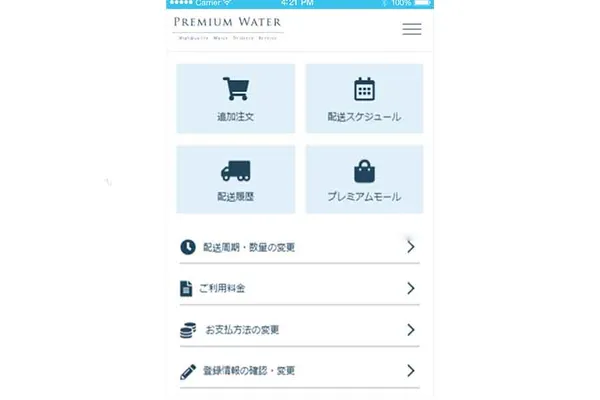Viewport: 600px width, 400px height.
Task: View 配送履歴 delivery history
Action: (236, 179)
